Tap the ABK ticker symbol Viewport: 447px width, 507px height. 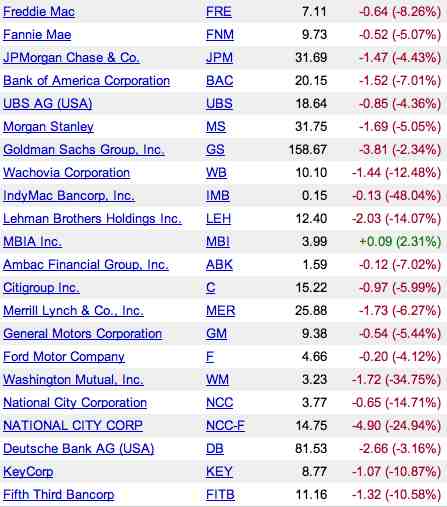pos(219,265)
